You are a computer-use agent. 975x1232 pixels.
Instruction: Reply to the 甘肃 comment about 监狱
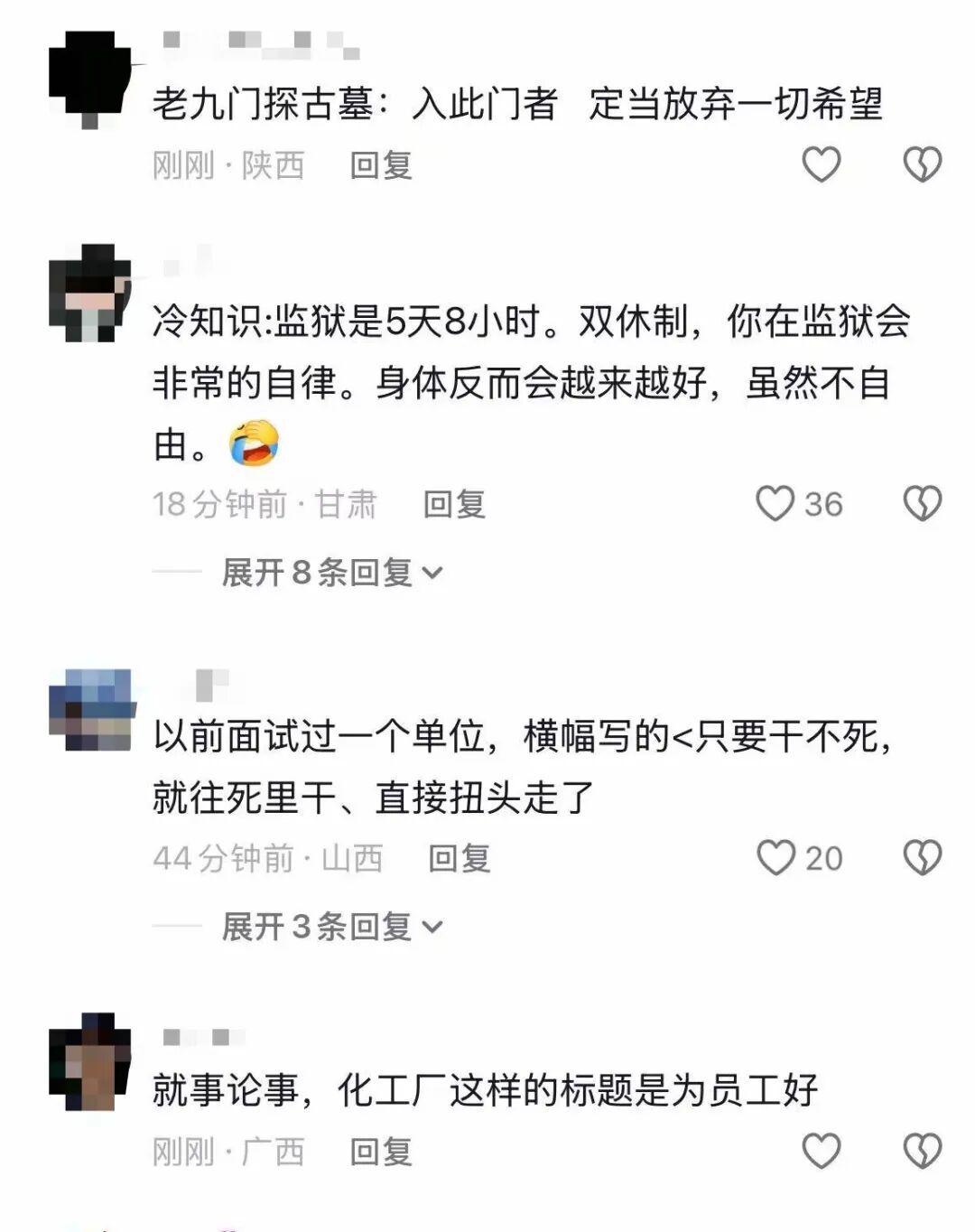(x=454, y=504)
